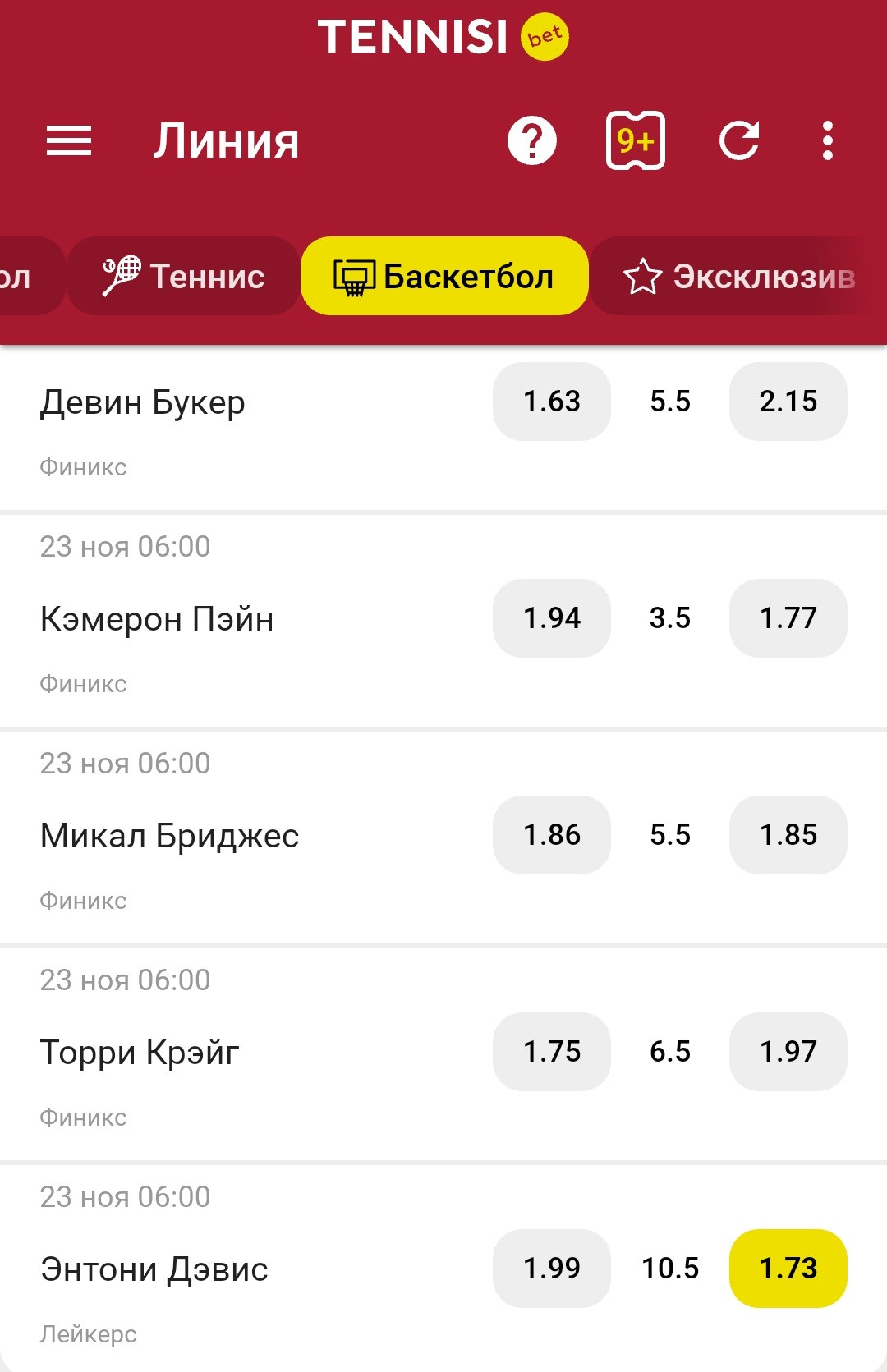The width and height of the screenshot is (887, 1372).
Task: Select odds 1.94 for Кэмерон Пэйн
Action: pos(552,618)
